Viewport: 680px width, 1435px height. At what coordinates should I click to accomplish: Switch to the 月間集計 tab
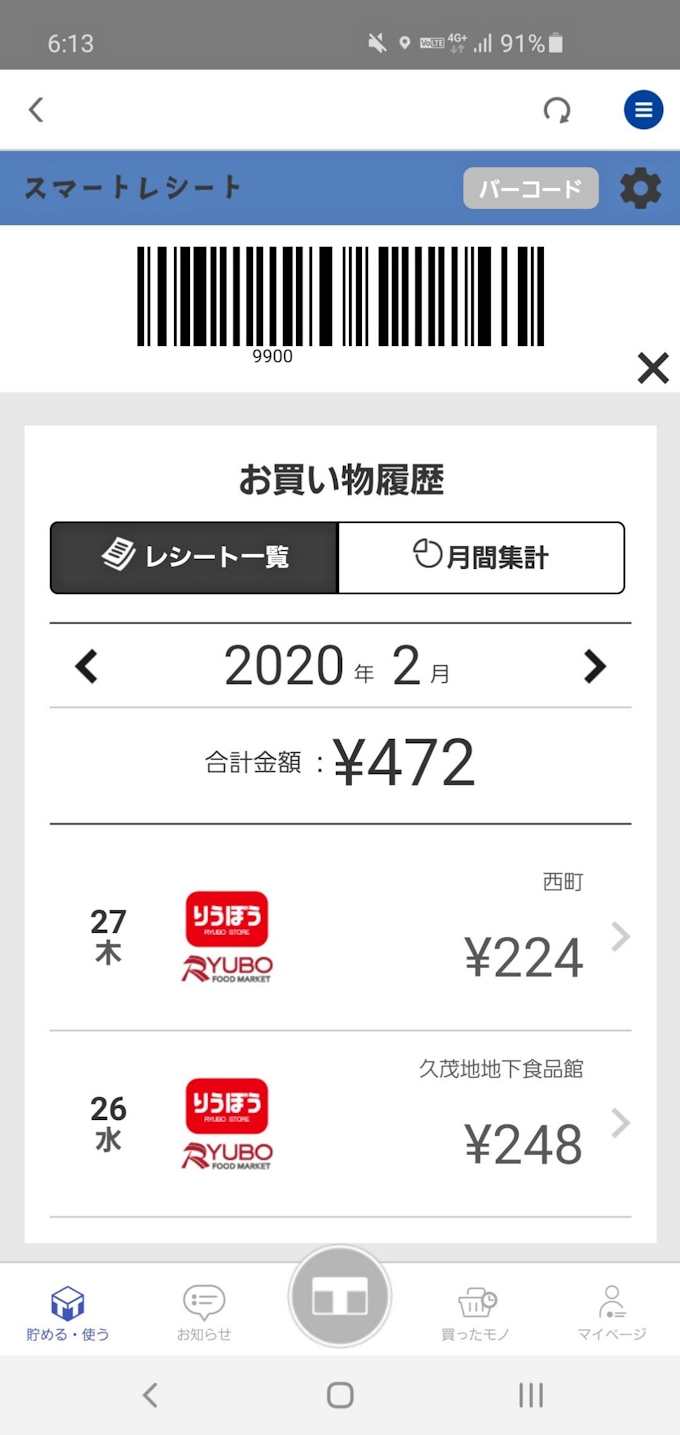[x=481, y=557]
